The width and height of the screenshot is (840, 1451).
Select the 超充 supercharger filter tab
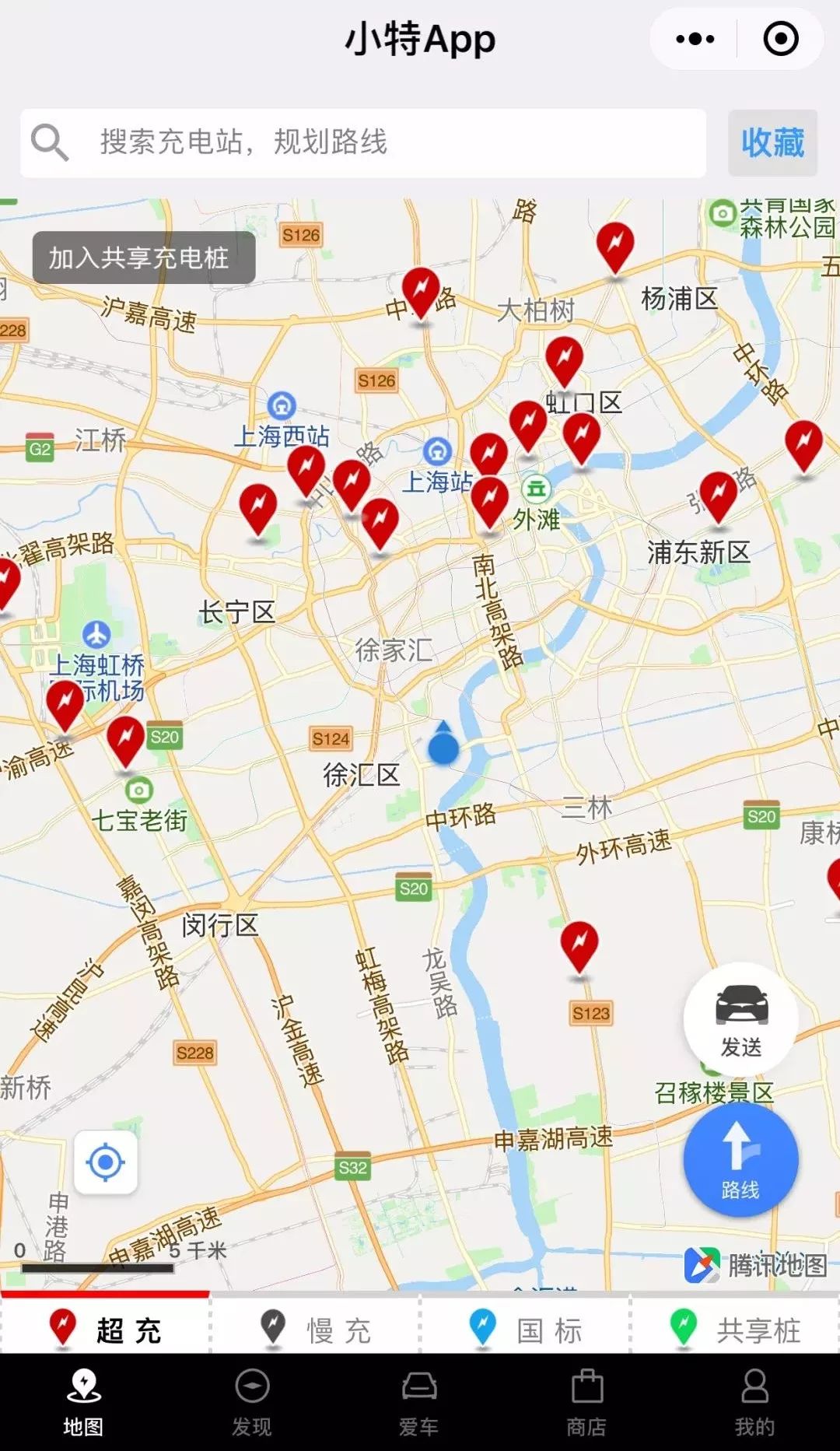(106, 1330)
